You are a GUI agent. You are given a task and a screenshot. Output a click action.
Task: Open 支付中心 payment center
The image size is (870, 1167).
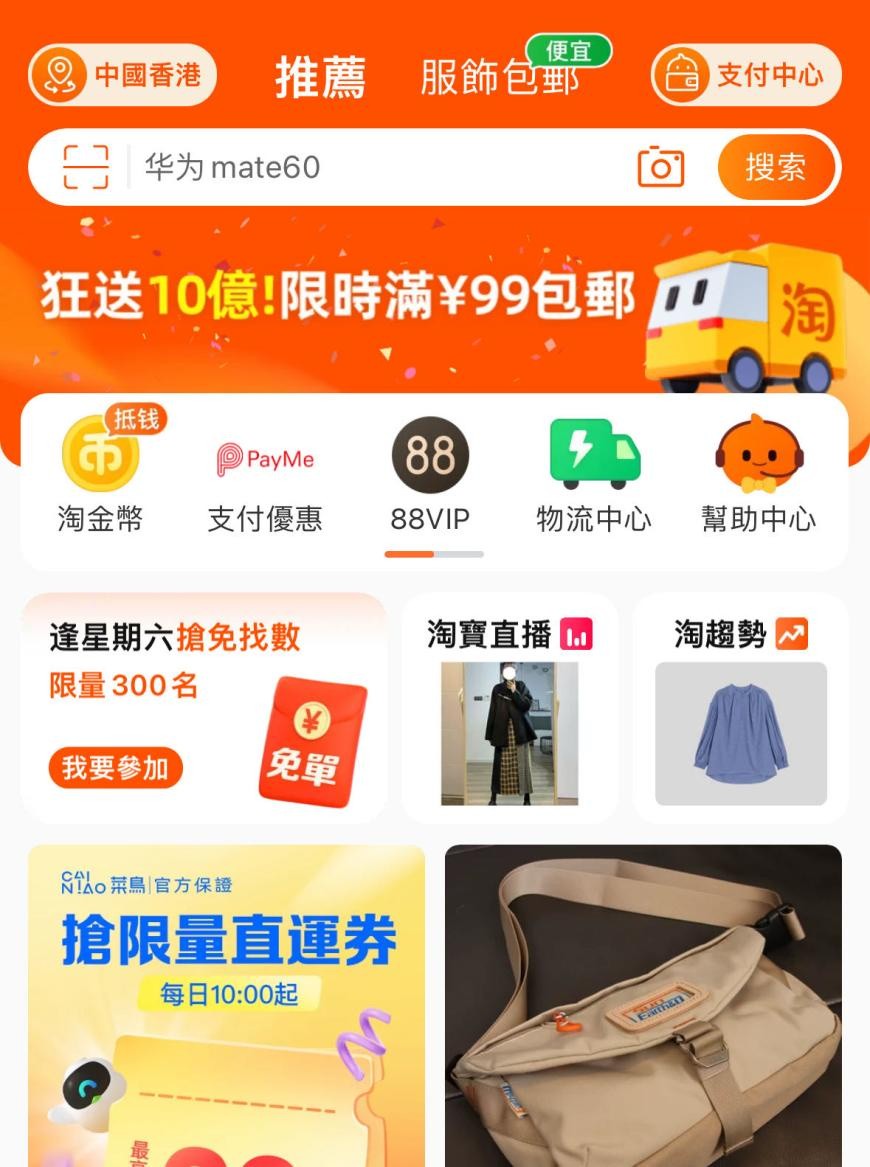(746, 75)
